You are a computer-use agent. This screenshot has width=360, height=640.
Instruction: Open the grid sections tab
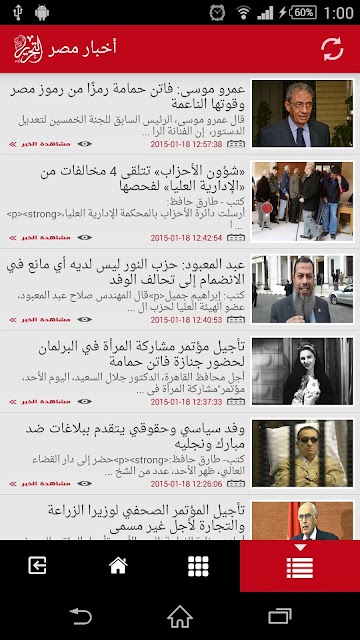(x=198, y=566)
